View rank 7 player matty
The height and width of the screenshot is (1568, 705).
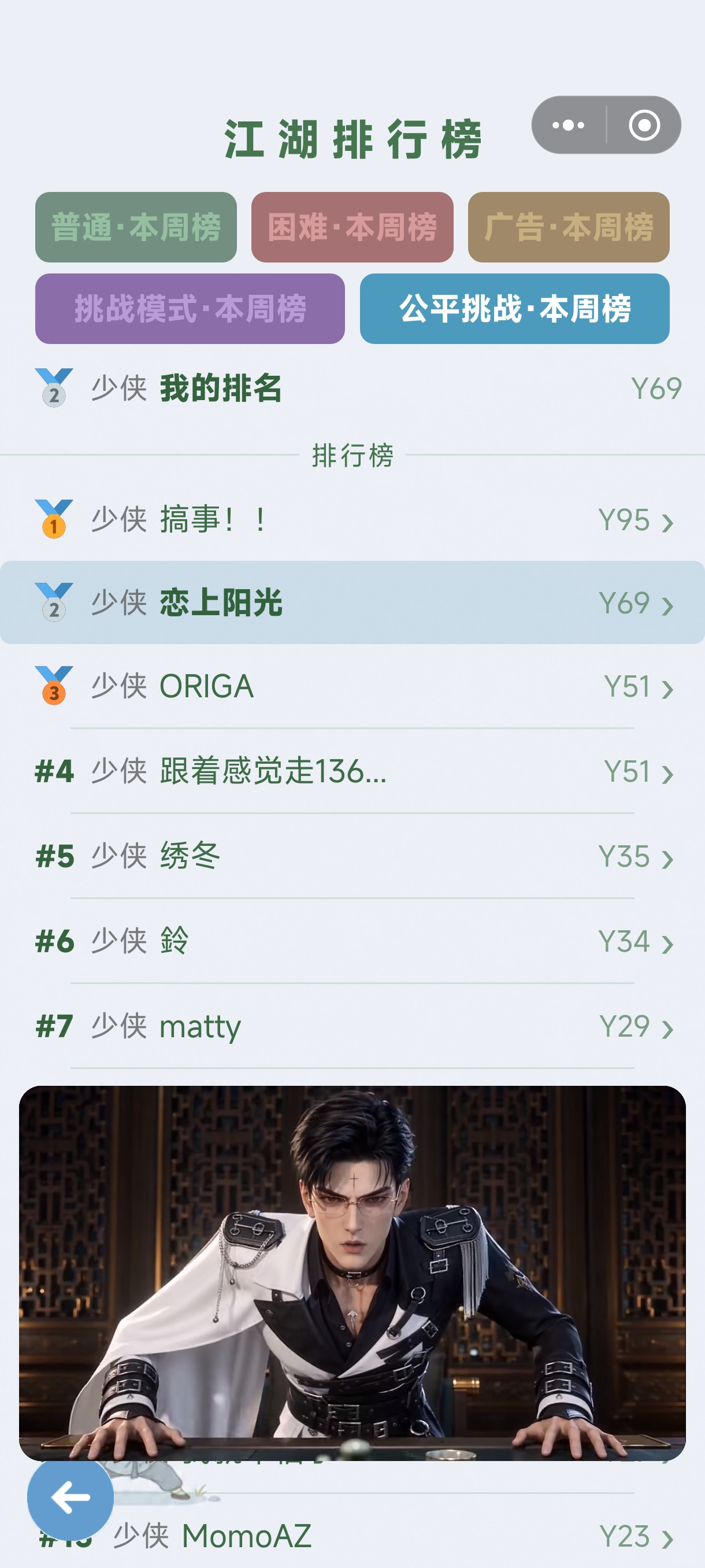(352, 1026)
